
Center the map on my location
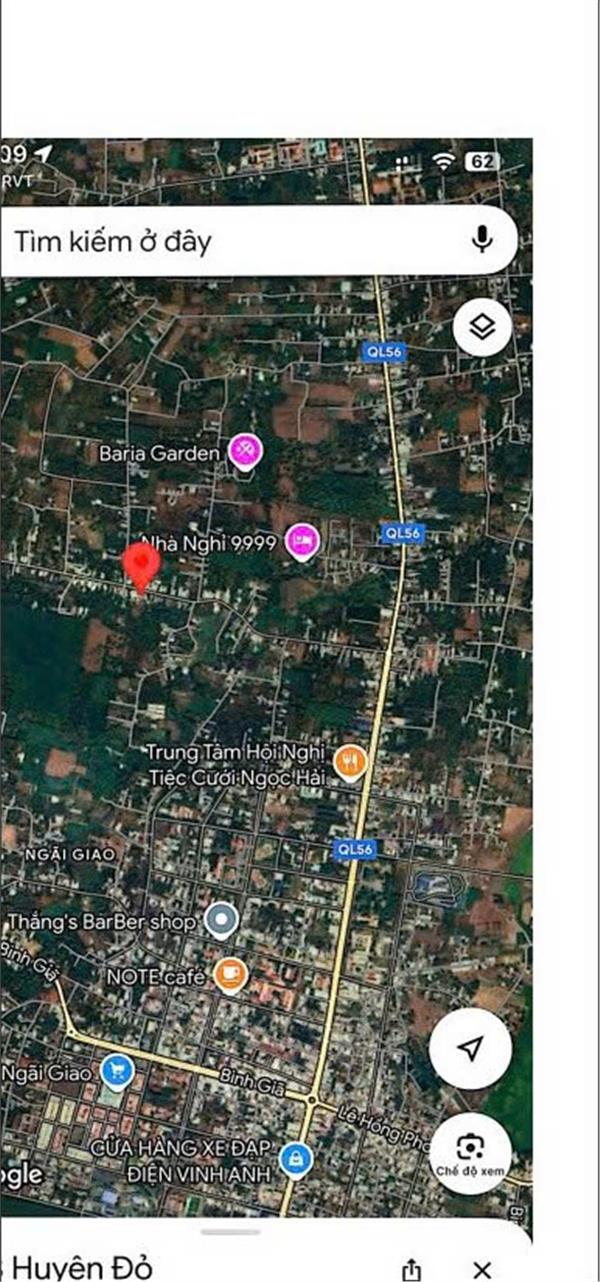(x=470, y=1047)
